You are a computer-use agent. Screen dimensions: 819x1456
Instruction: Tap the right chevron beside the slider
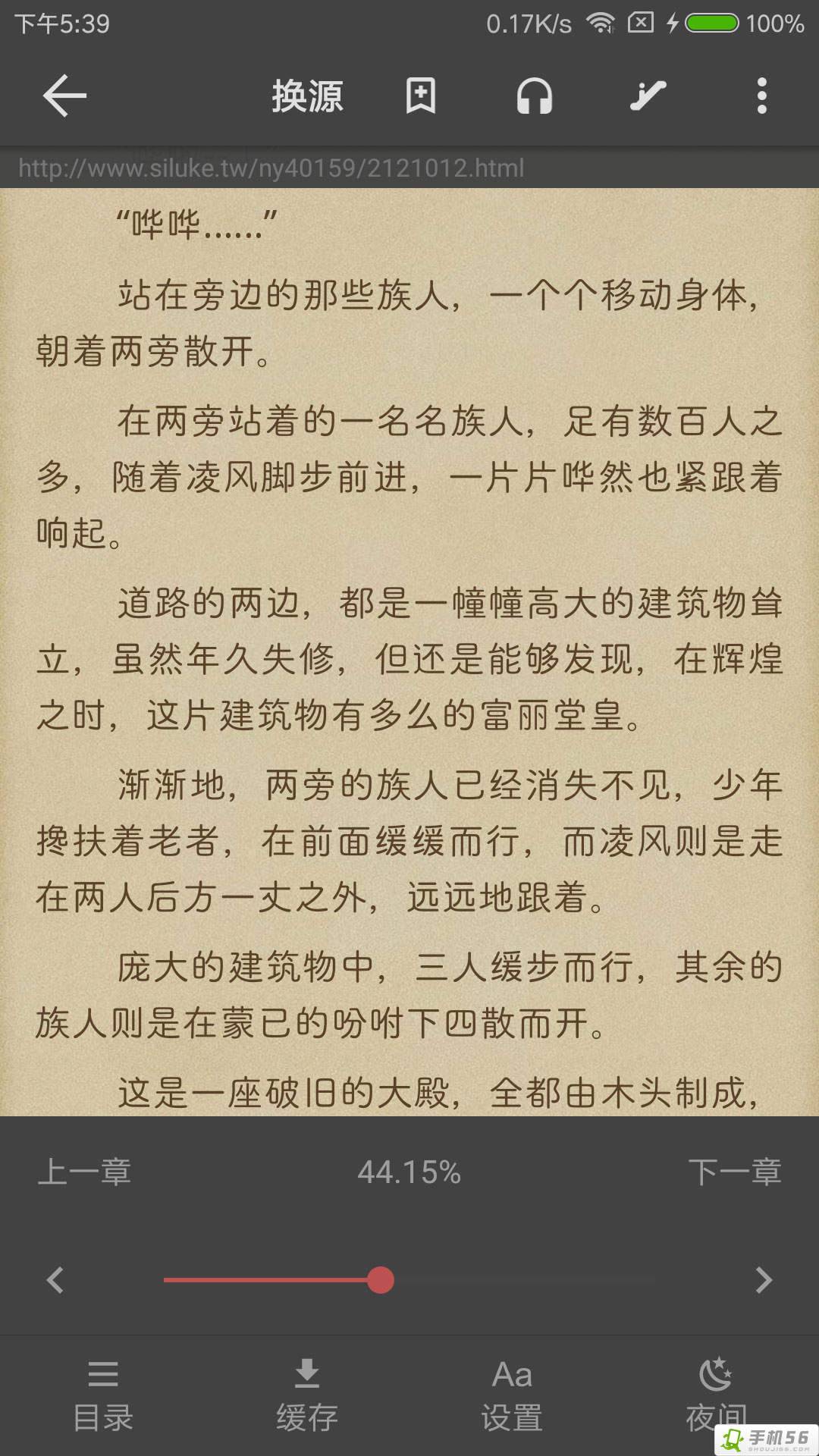coord(764,1280)
